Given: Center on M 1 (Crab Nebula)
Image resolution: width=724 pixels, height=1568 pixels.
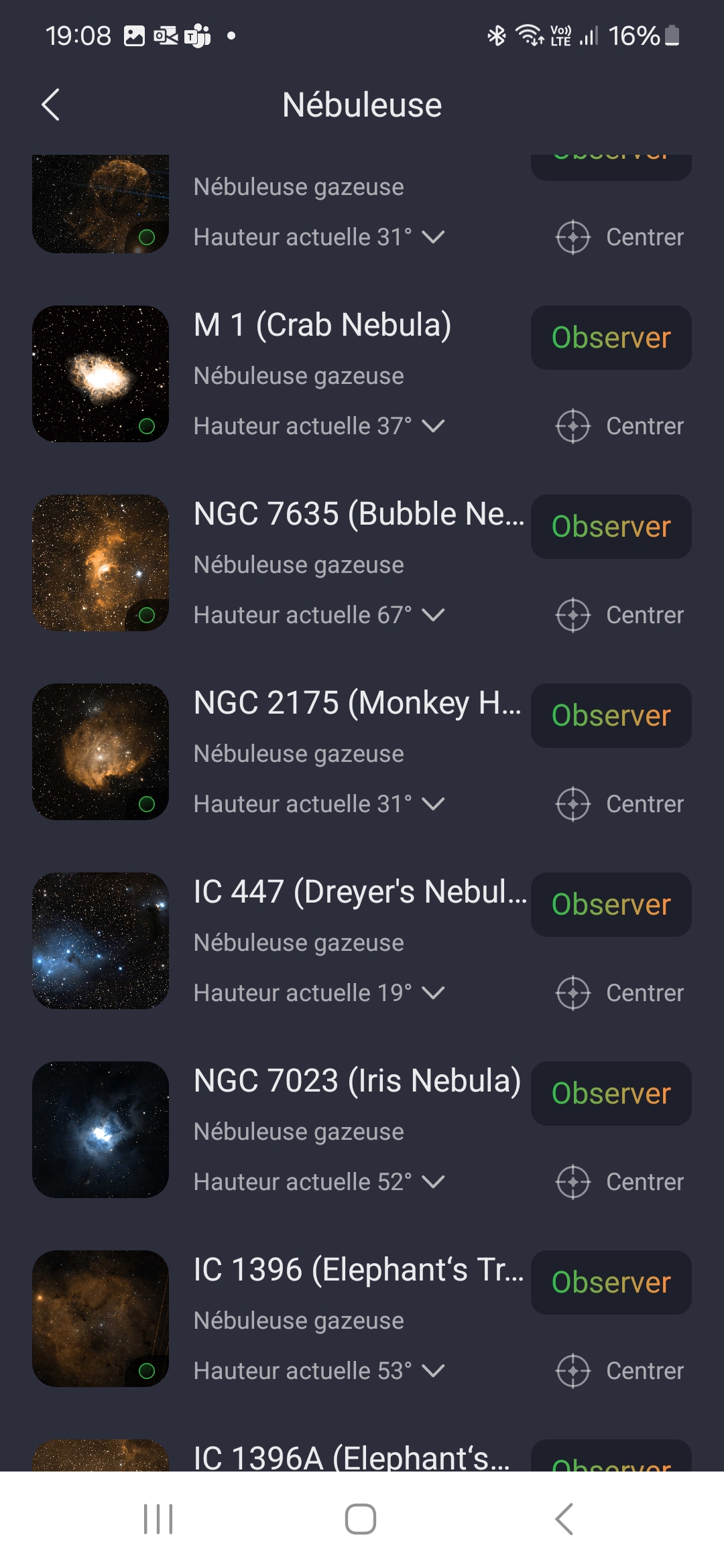Looking at the screenshot, I should (x=620, y=426).
